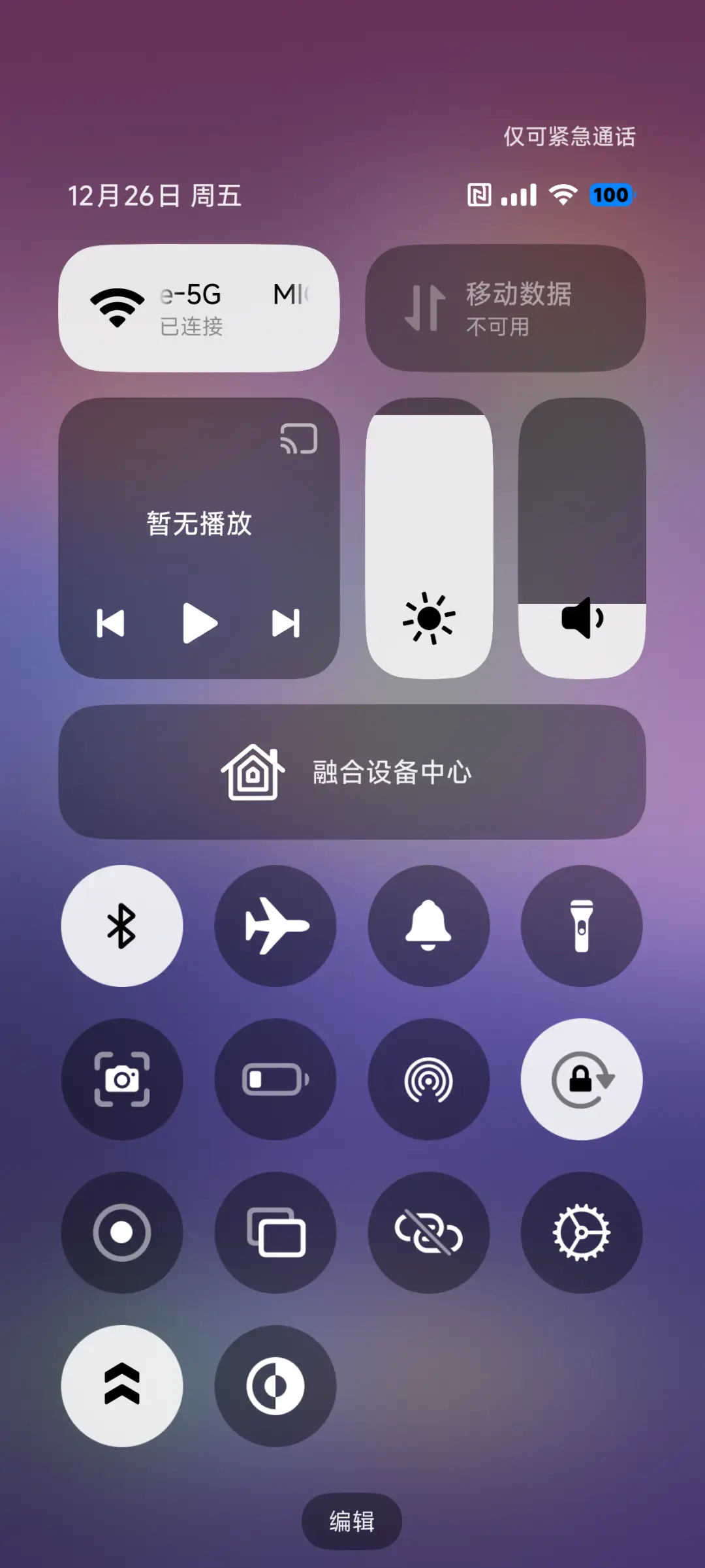
Task: Tap 编辑 to edit control tiles
Action: pos(352,1521)
